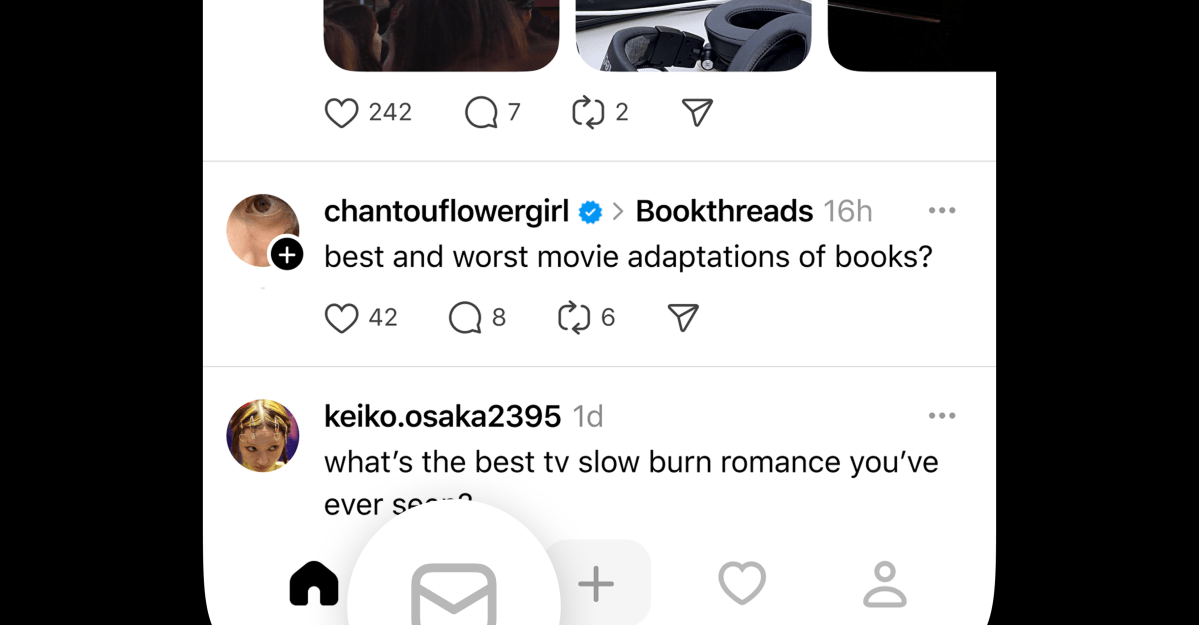Open more options on chantouflowergirl's post
Viewport: 1199px width, 625px height.
click(x=941, y=211)
